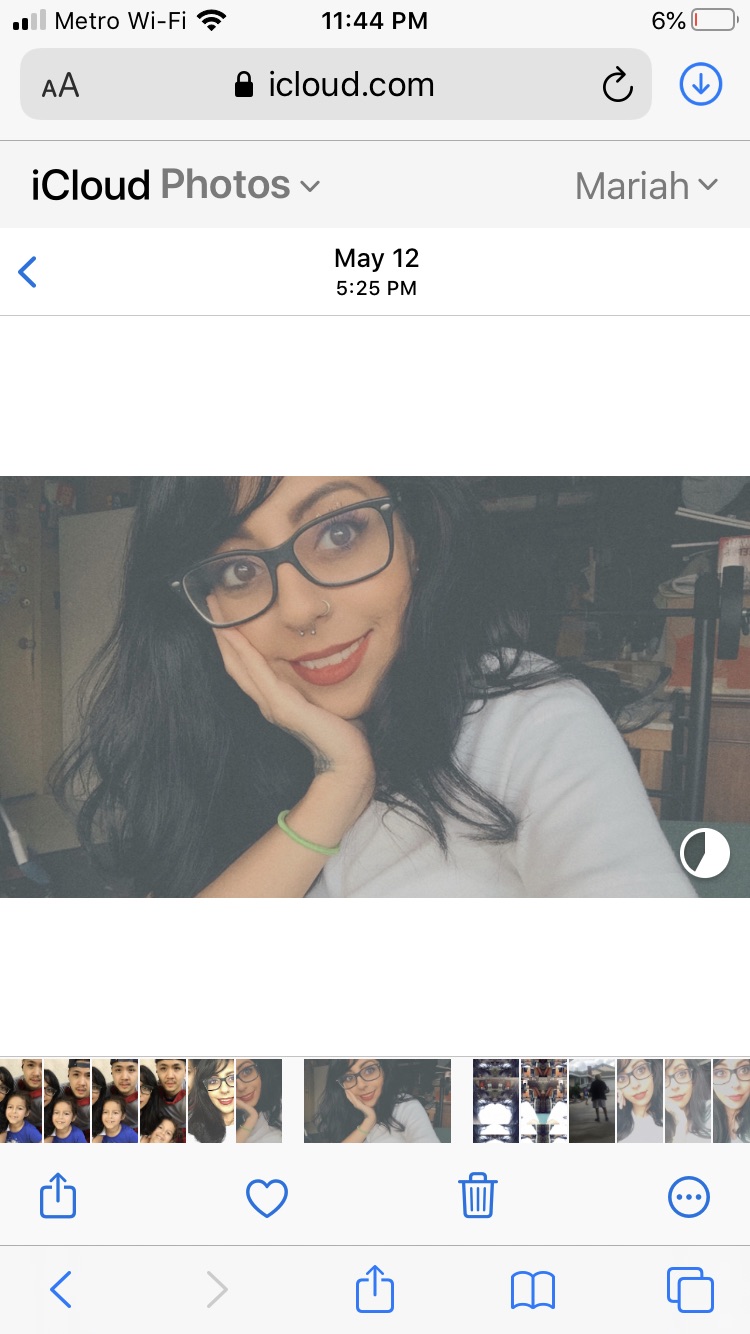
Task: Share this photo from iCloud toolbar
Action: (59, 1195)
